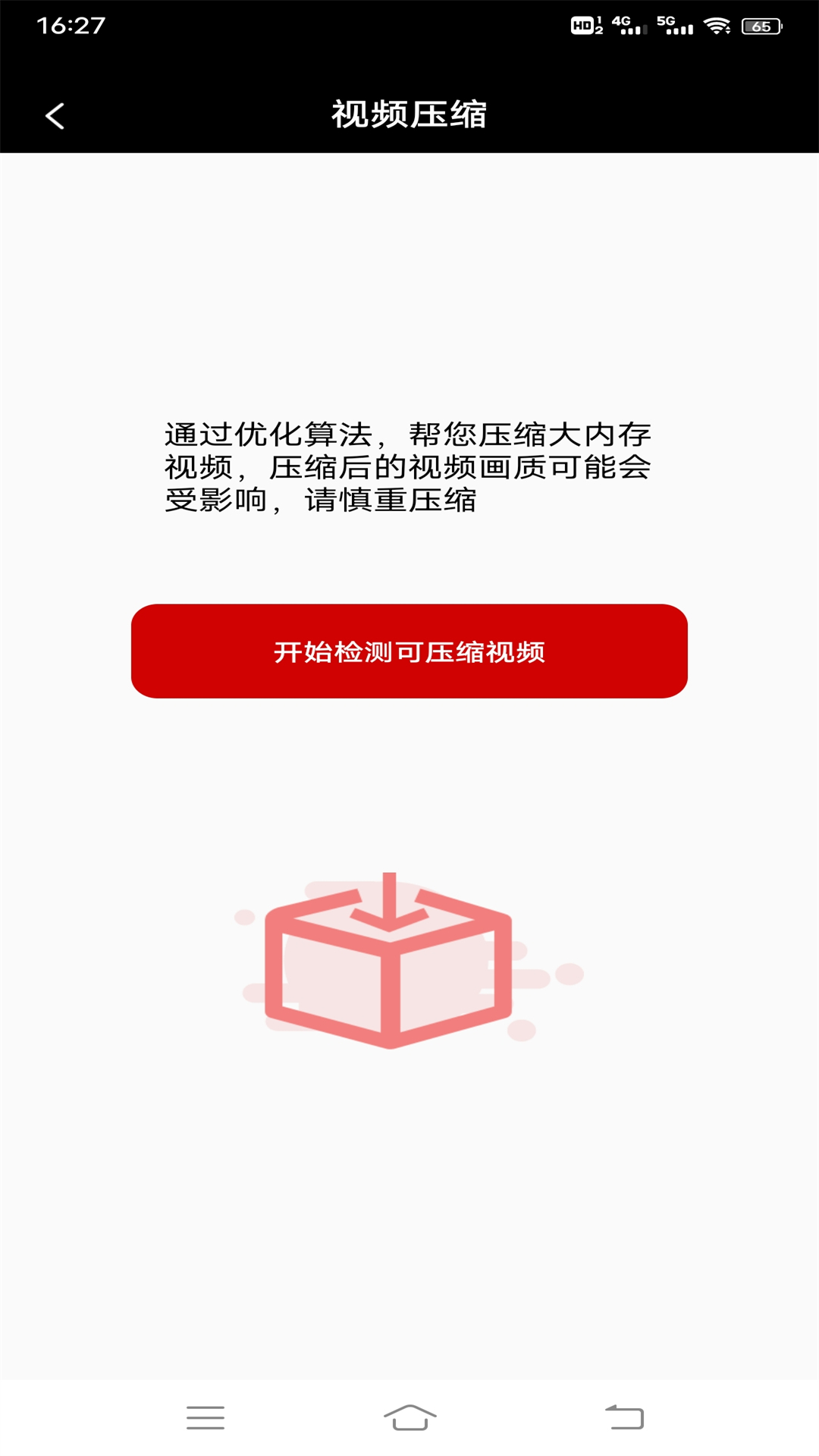Go back from the 视频压缩 screen
Screen dimensions: 819x1456
55,116
